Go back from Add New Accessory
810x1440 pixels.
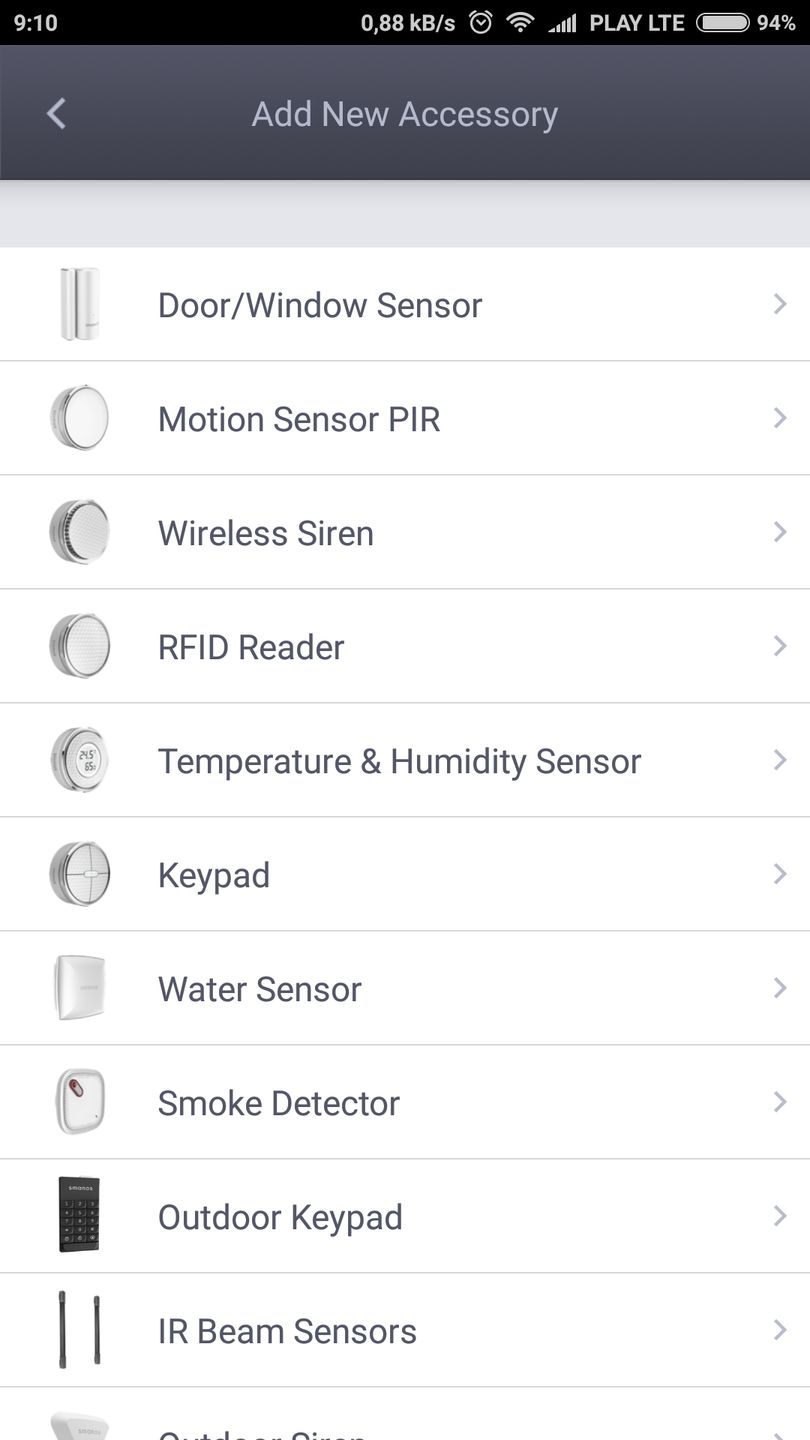coord(56,114)
